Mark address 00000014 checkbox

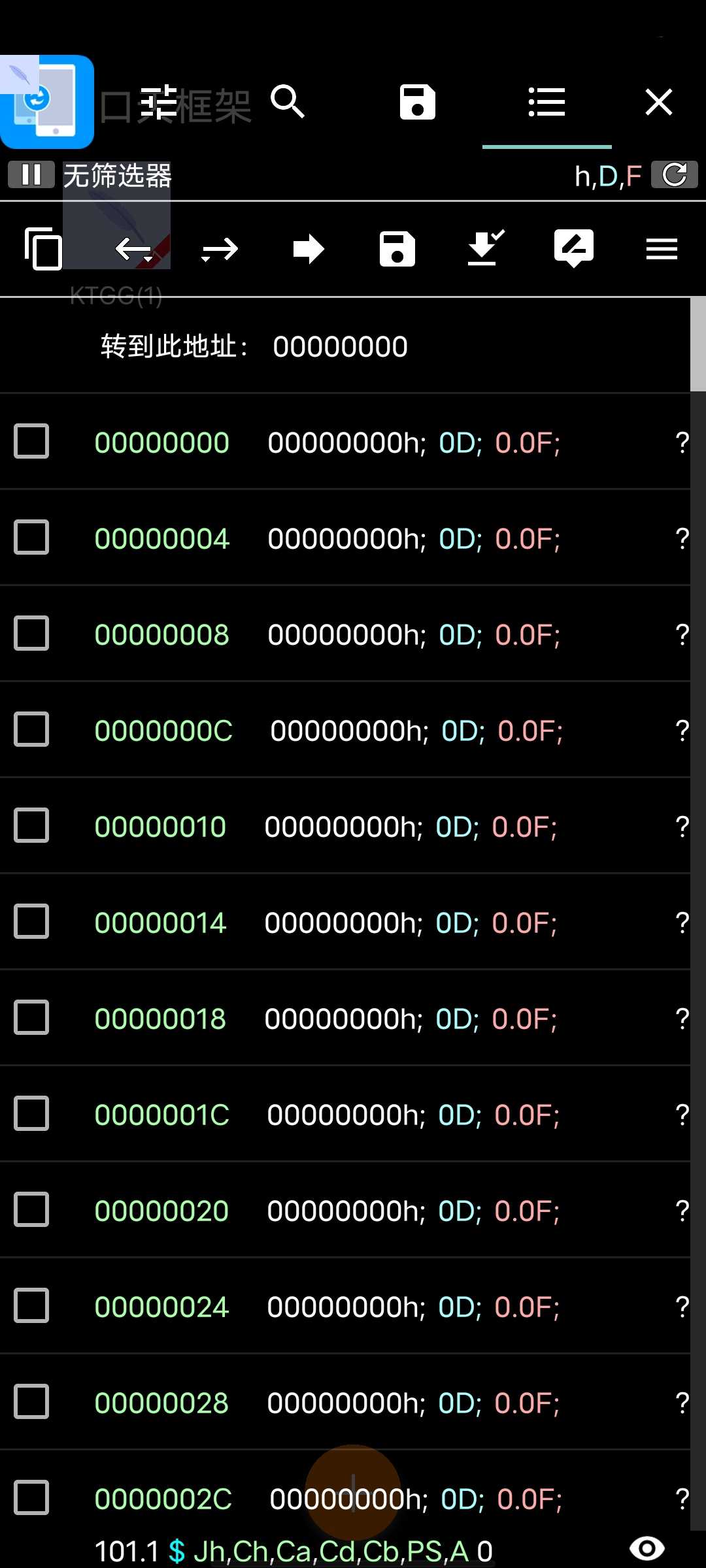coord(31,921)
